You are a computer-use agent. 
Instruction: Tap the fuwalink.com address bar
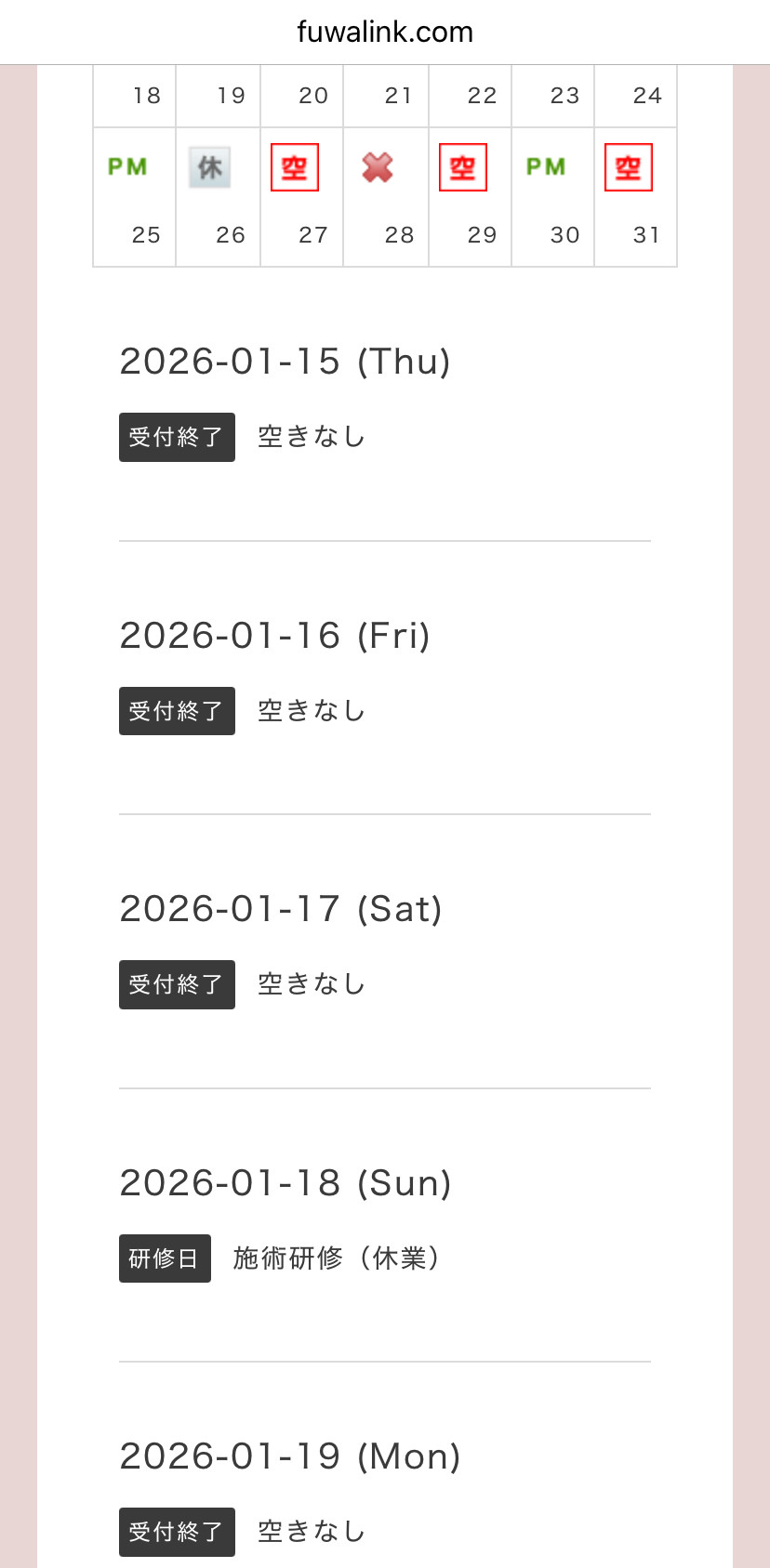pyautogui.click(x=385, y=33)
